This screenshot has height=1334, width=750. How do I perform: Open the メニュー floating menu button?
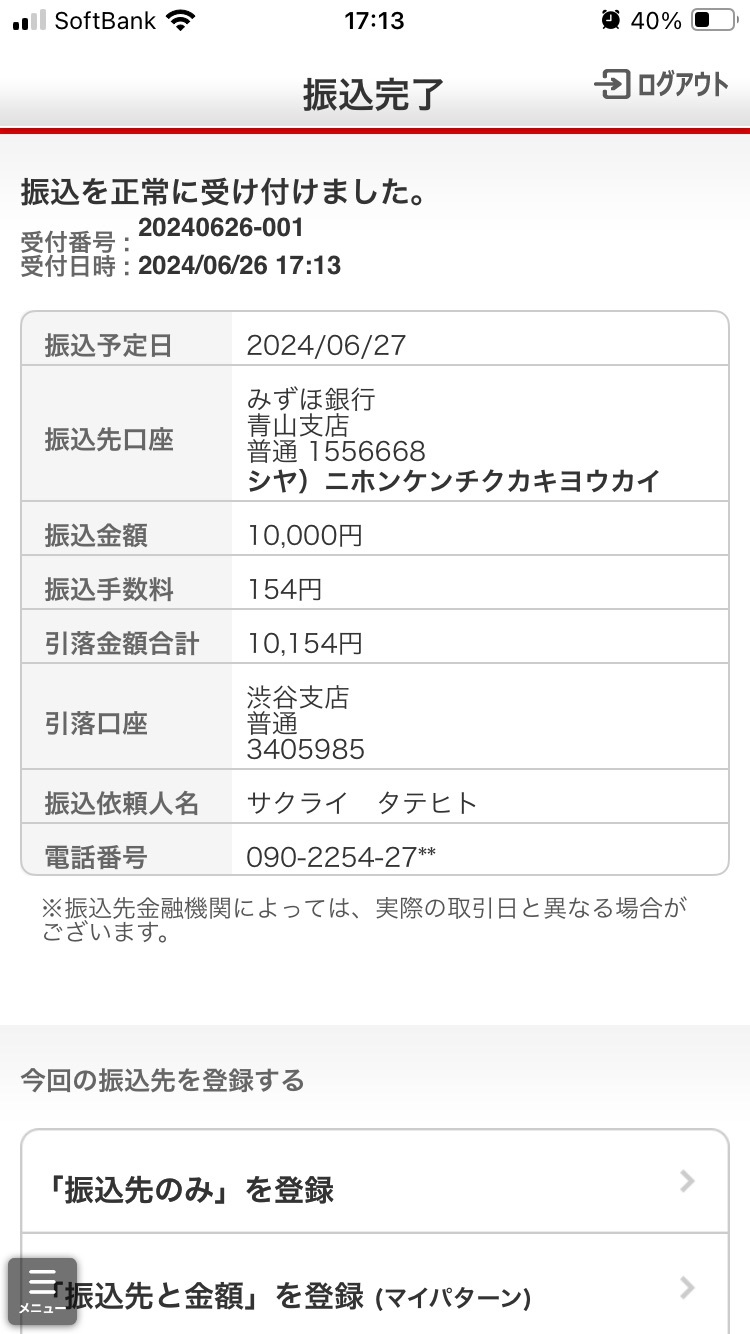42,1291
